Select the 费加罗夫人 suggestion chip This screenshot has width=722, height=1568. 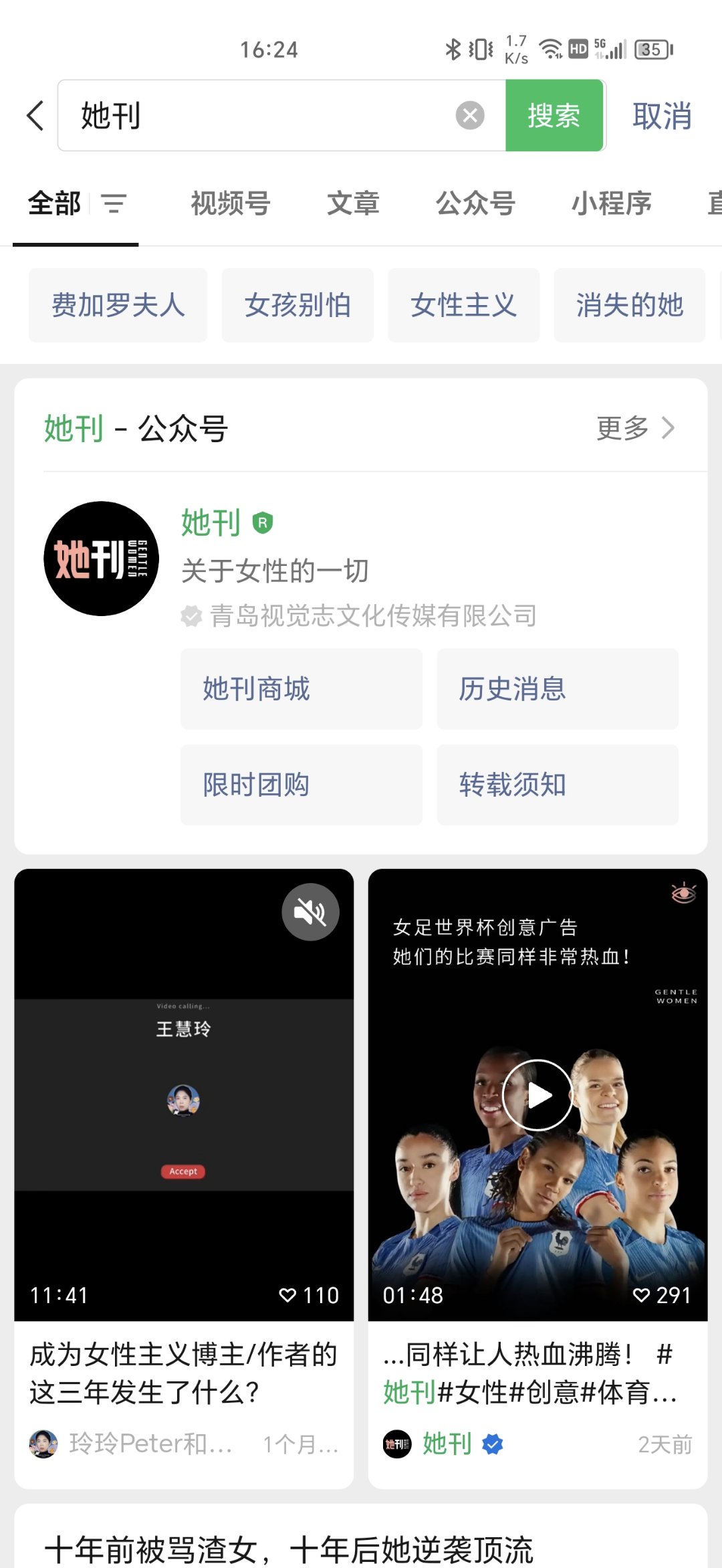[x=118, y=305]
